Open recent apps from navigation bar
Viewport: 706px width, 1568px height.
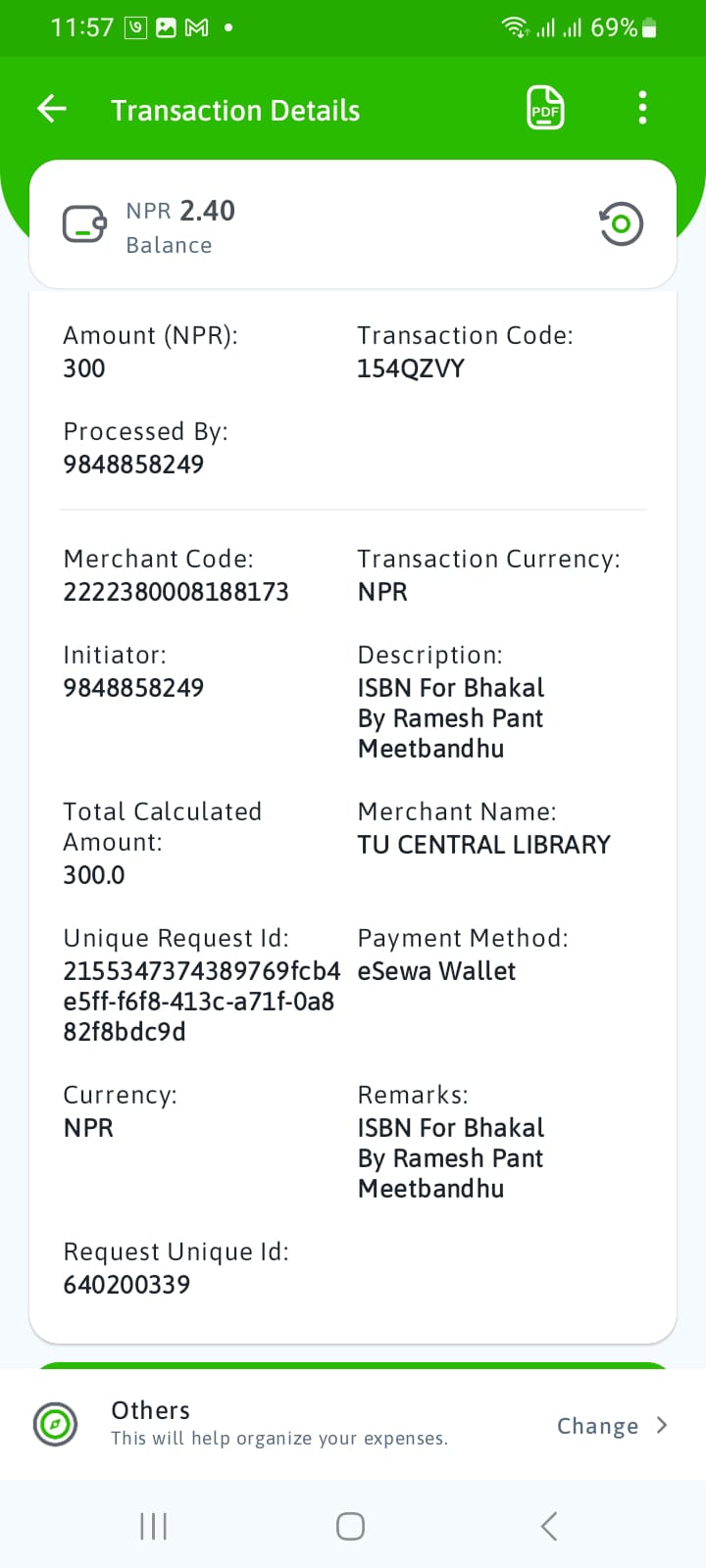154,1526
